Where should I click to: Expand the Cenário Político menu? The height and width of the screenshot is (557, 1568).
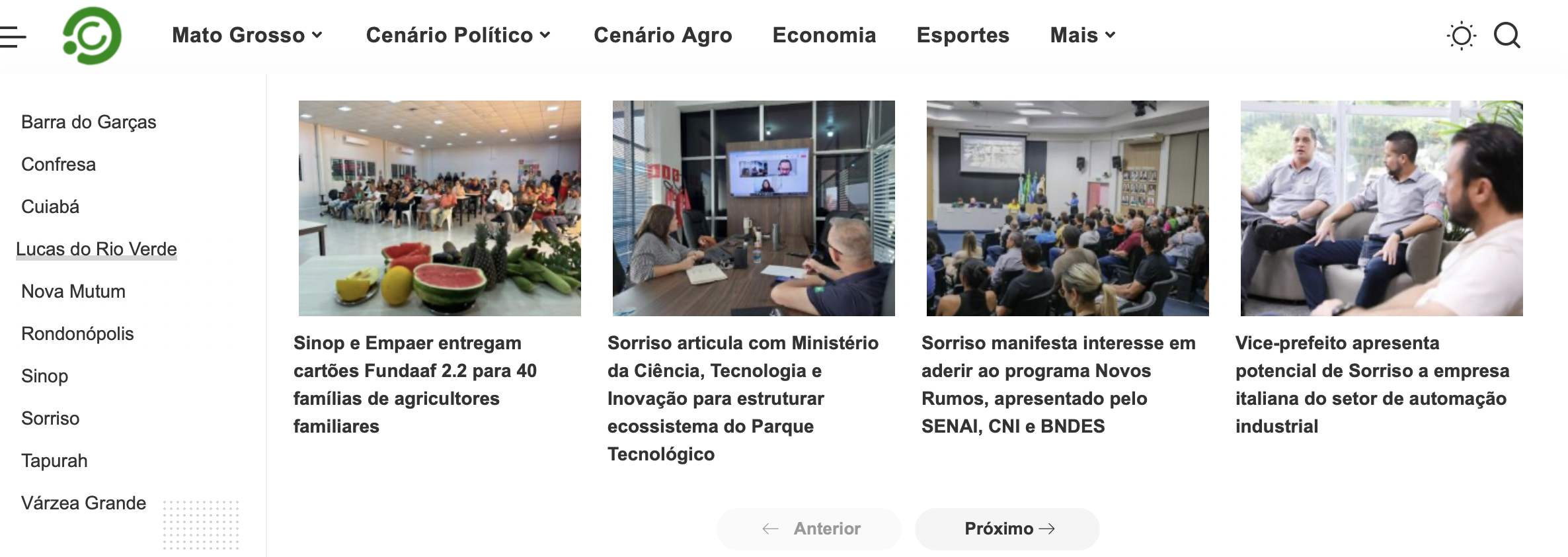457,35
